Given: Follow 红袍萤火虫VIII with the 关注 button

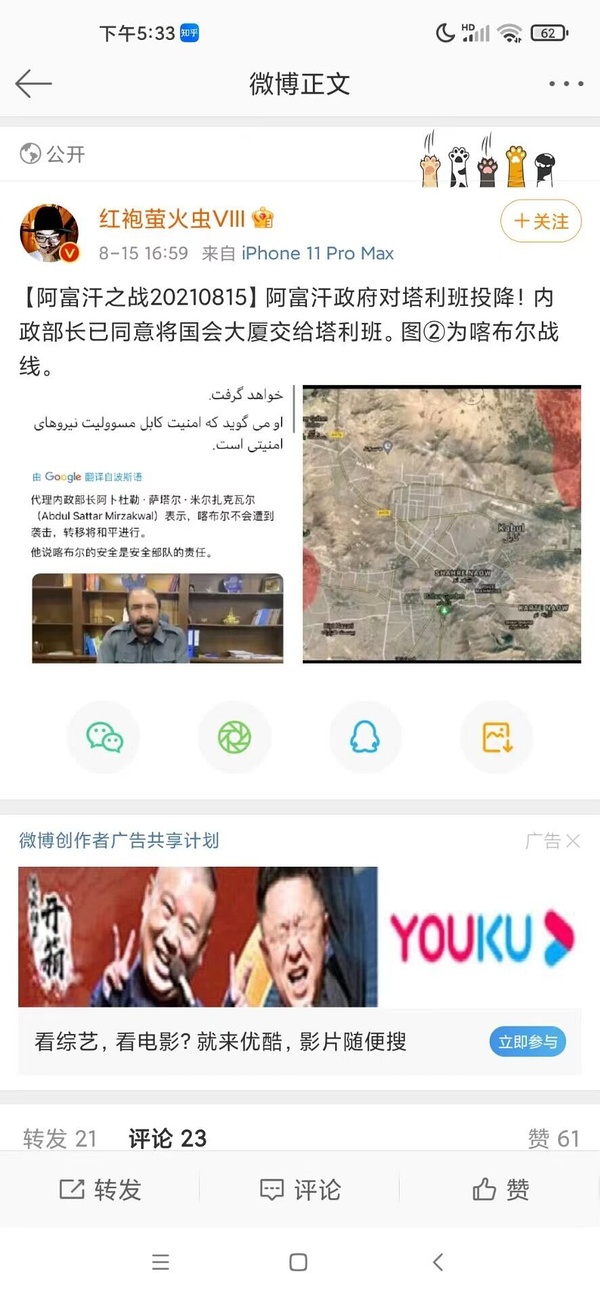Looking at the screenshot, I should [x=540, y=221].
